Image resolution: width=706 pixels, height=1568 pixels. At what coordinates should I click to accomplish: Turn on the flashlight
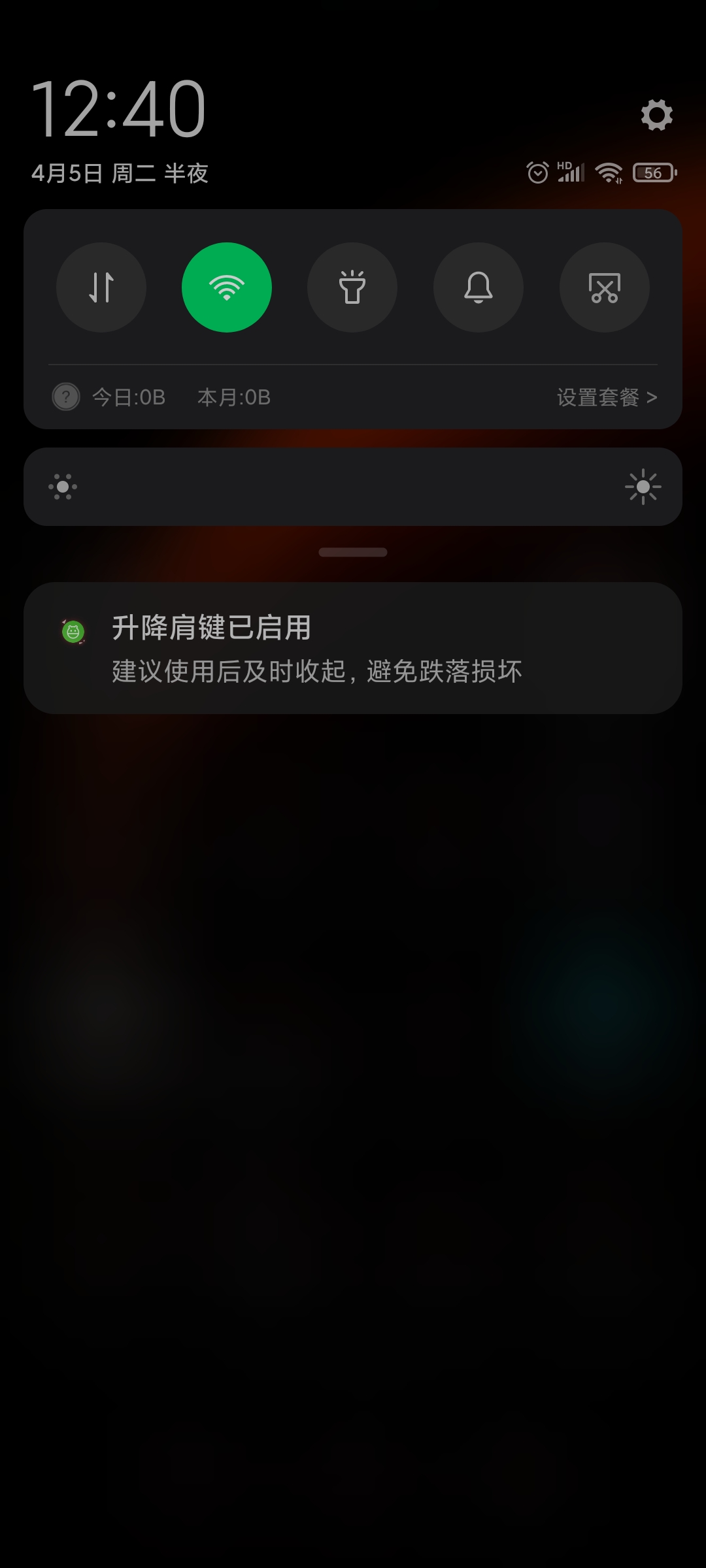352,287
